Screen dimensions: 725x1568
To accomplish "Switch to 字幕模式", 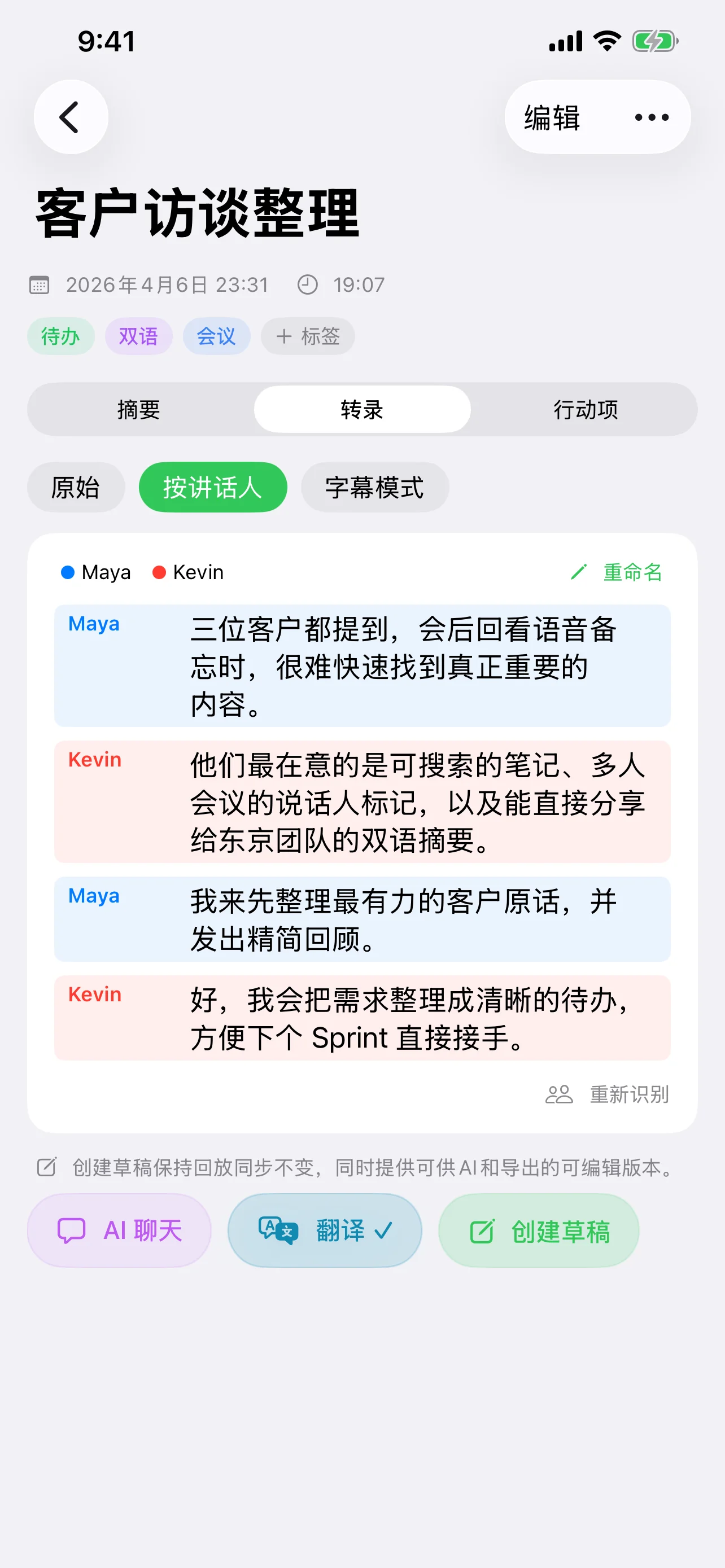I will tap(374, 487).
